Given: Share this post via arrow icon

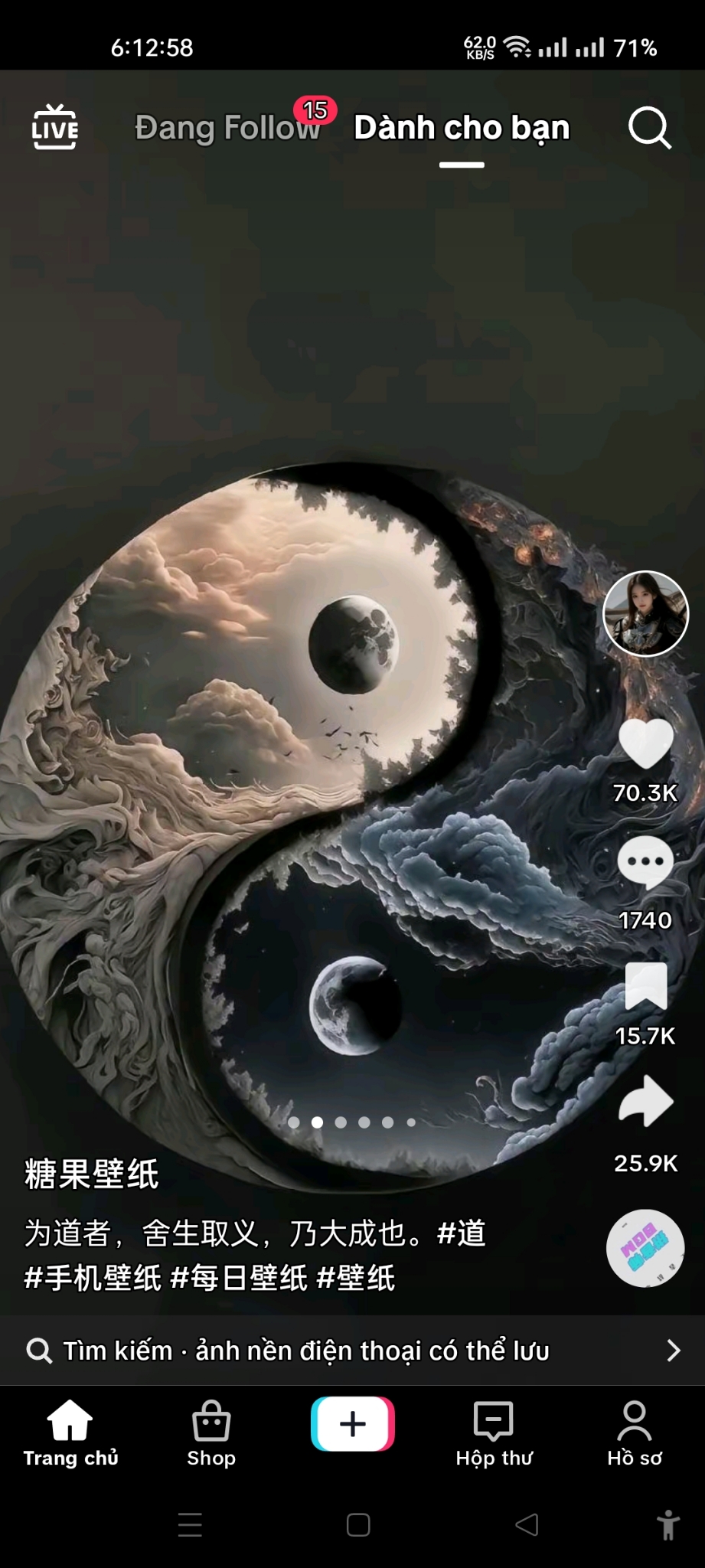Looking at the screenshot, I should [645, 1102].
